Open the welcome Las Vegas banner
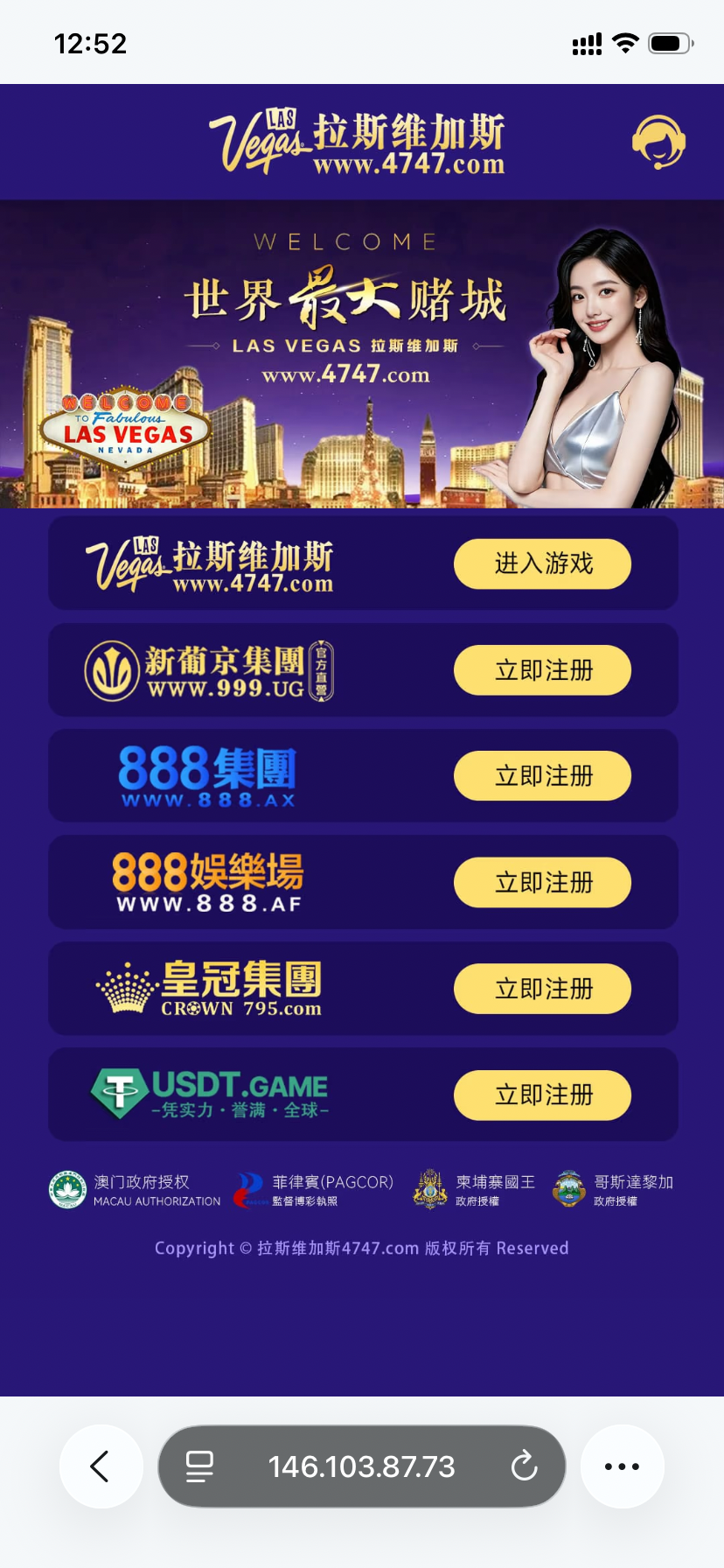Viewport: 724px width, 1568px height. [362, 354]
